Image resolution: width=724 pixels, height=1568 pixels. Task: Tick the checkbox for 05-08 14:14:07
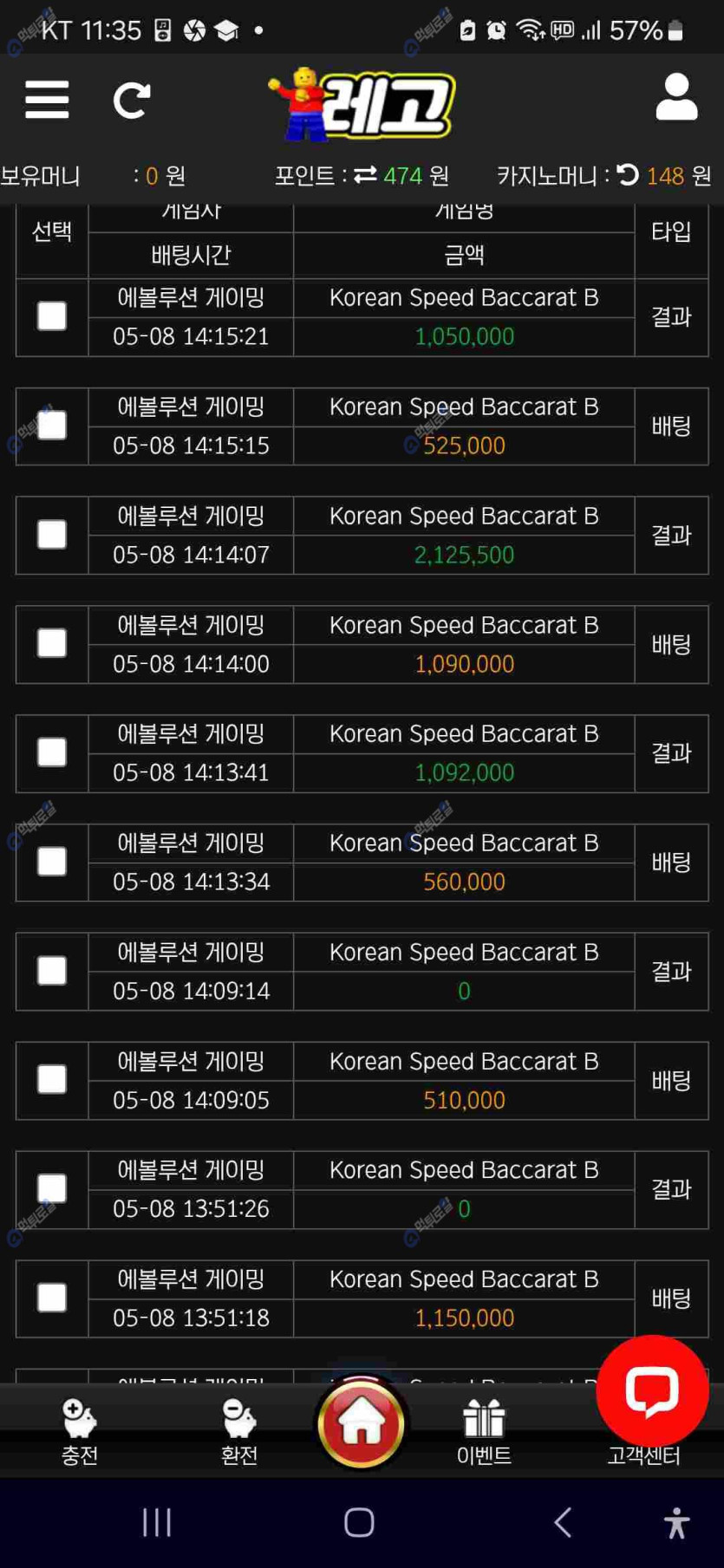coord(52,535)
